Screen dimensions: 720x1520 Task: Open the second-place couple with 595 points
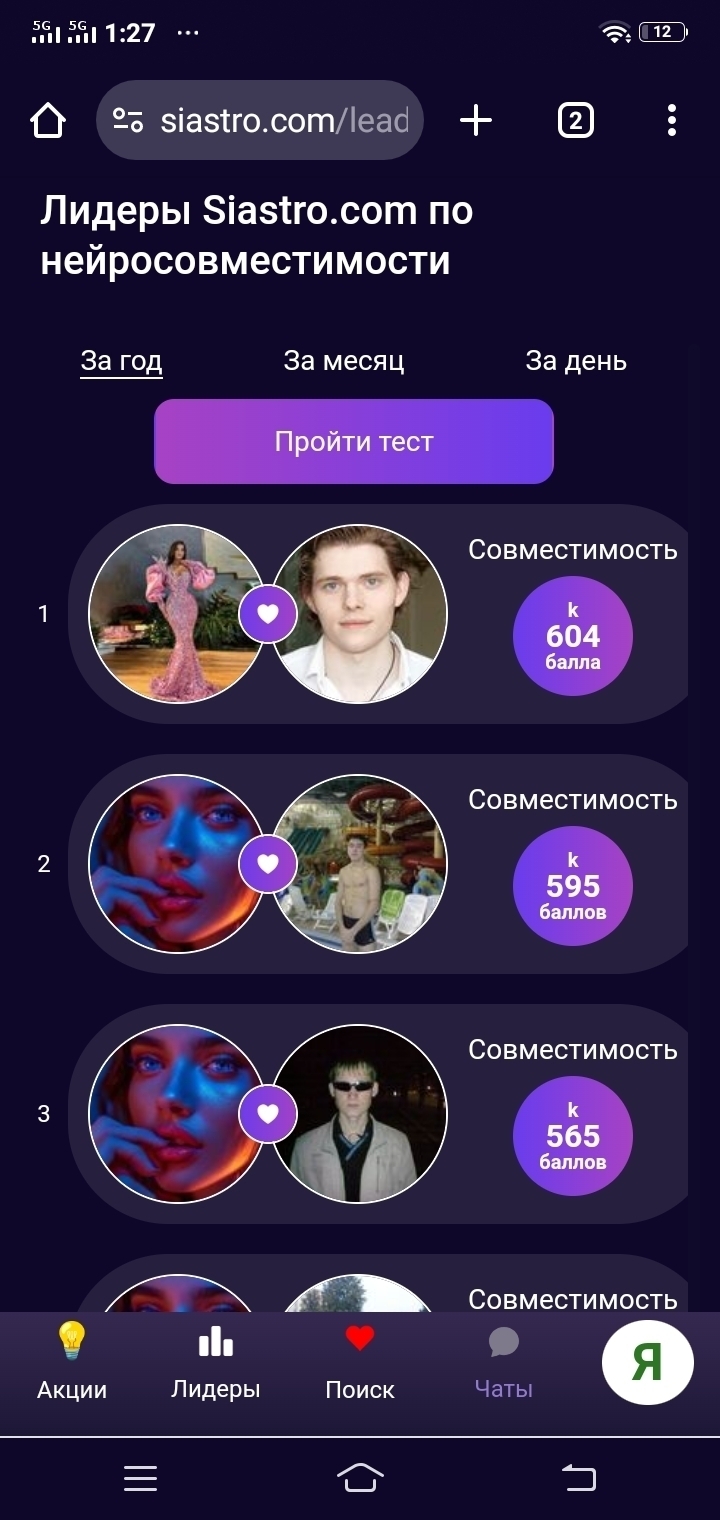point(378,864)
